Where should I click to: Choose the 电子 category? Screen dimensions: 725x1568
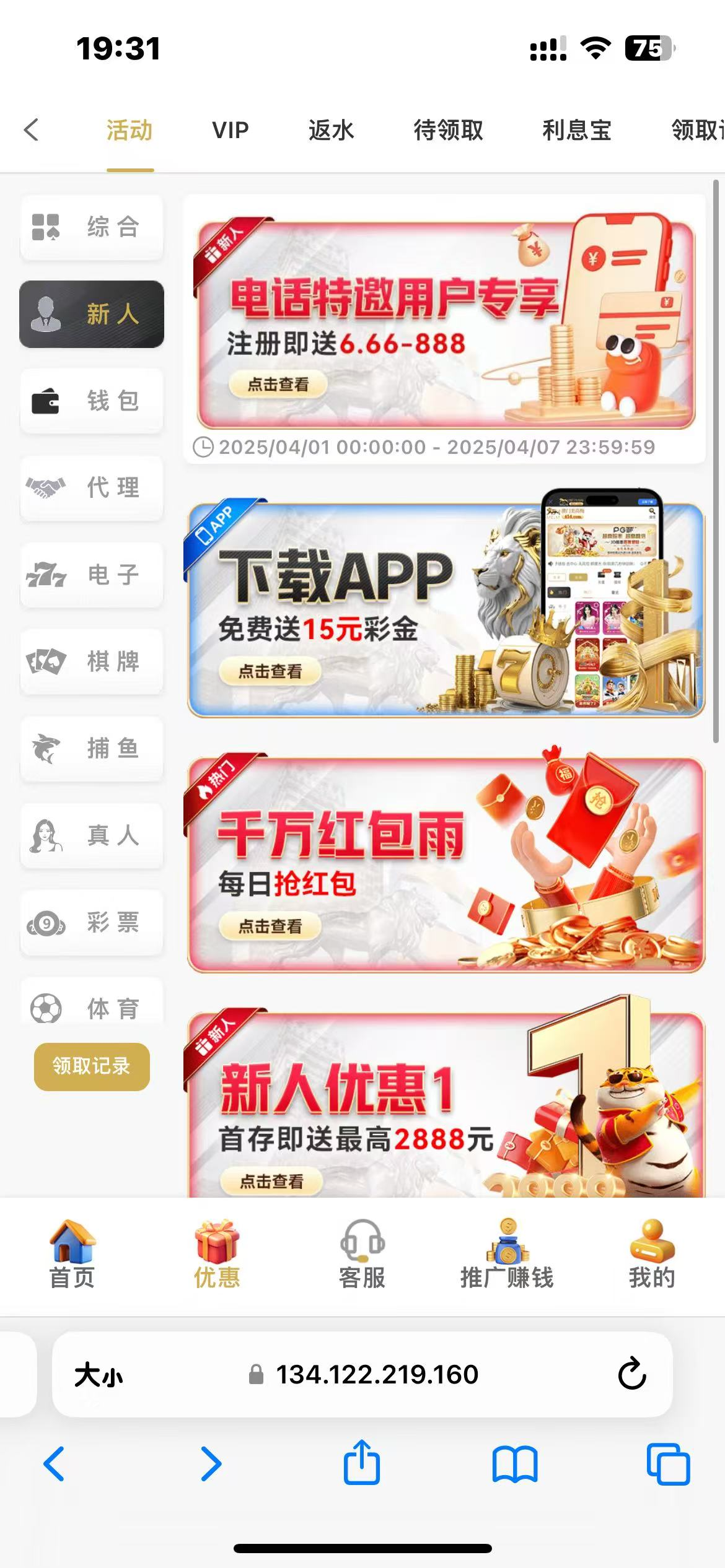click(92, 575)
